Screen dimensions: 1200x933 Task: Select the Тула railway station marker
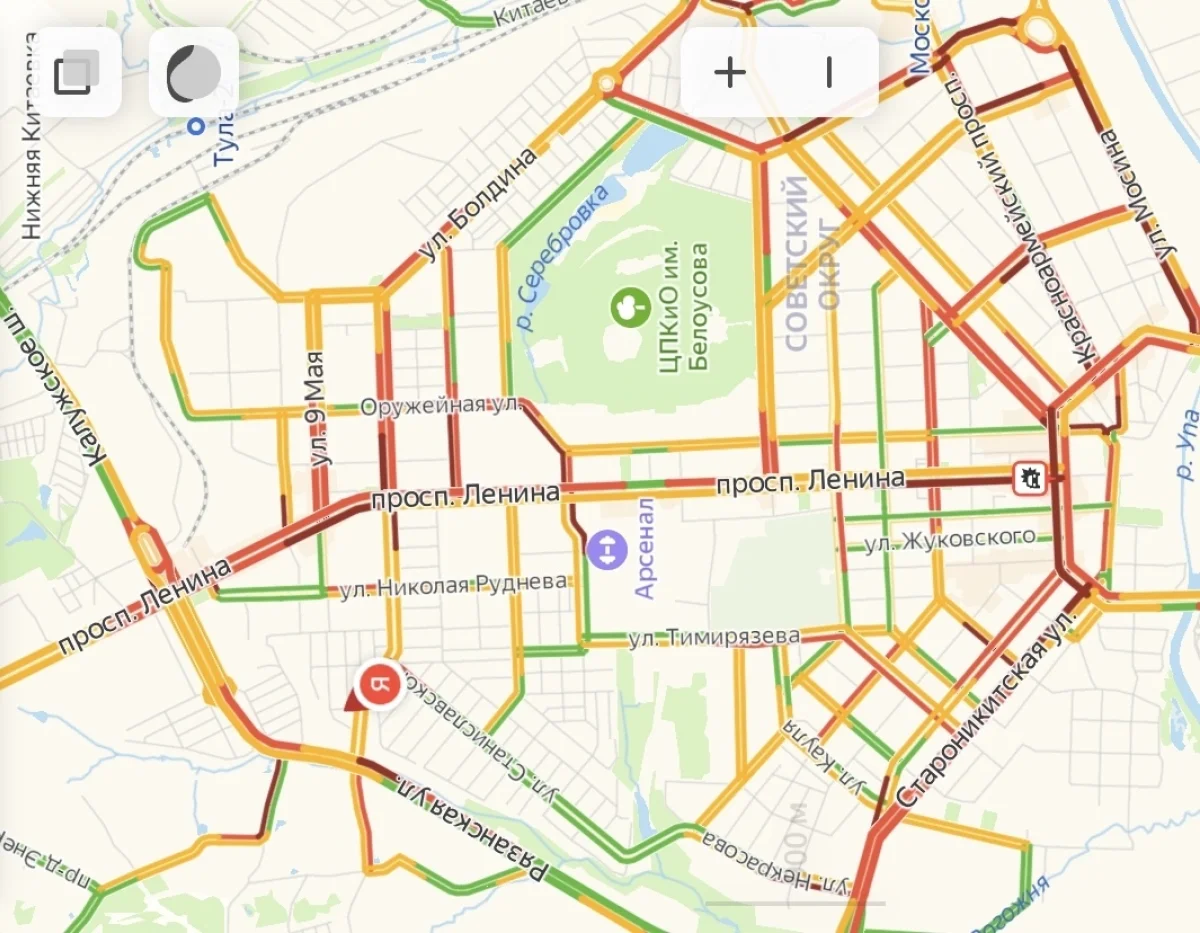(x=197, y=126)
